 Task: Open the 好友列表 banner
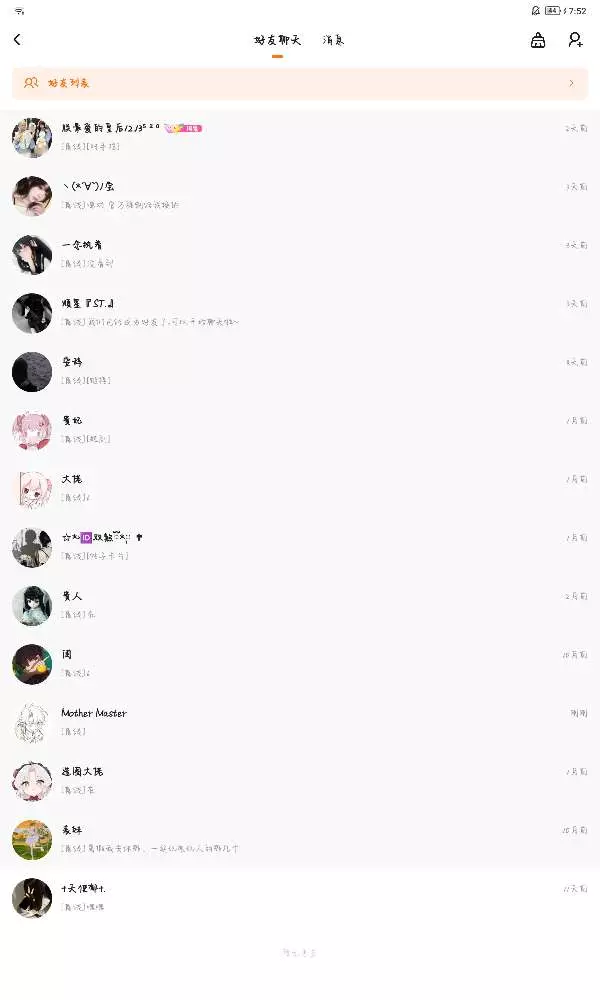click(300, 83)
